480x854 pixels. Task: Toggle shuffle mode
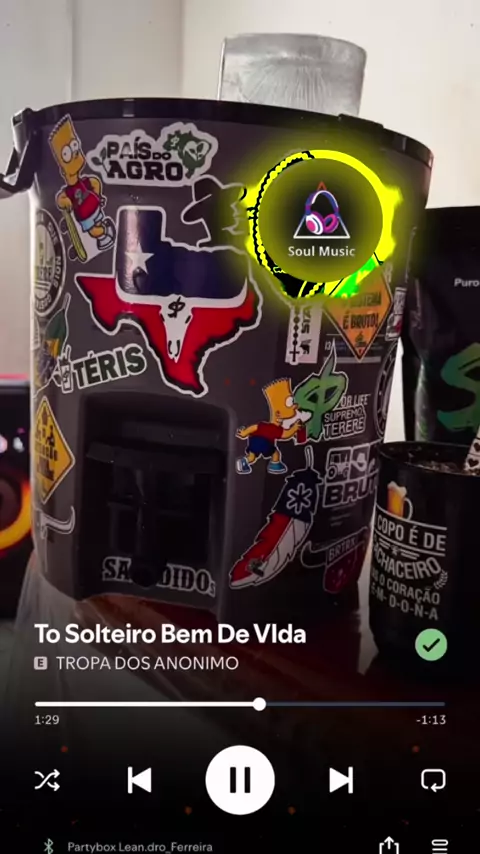click(47, 780)
